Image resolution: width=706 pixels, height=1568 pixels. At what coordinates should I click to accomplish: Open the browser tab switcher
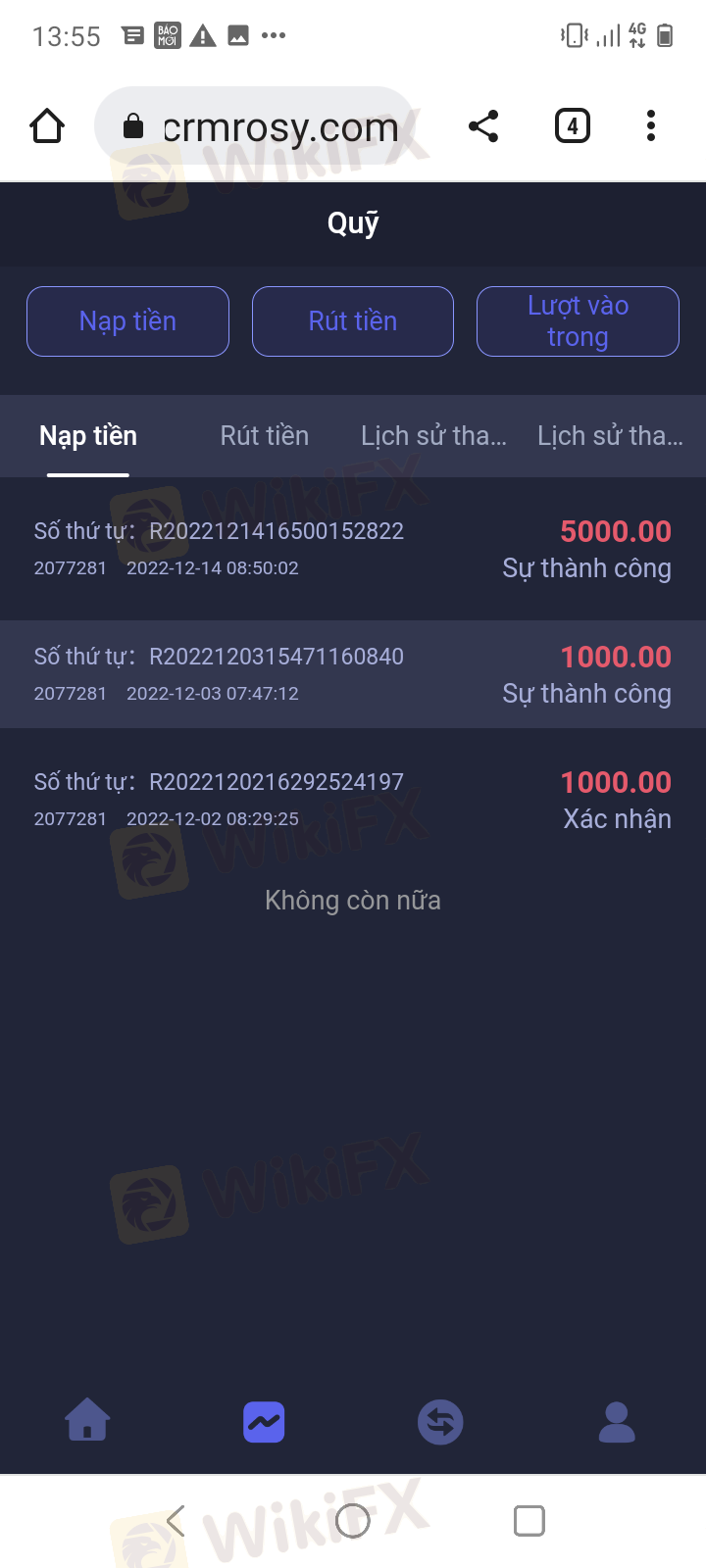click(573, 126)
